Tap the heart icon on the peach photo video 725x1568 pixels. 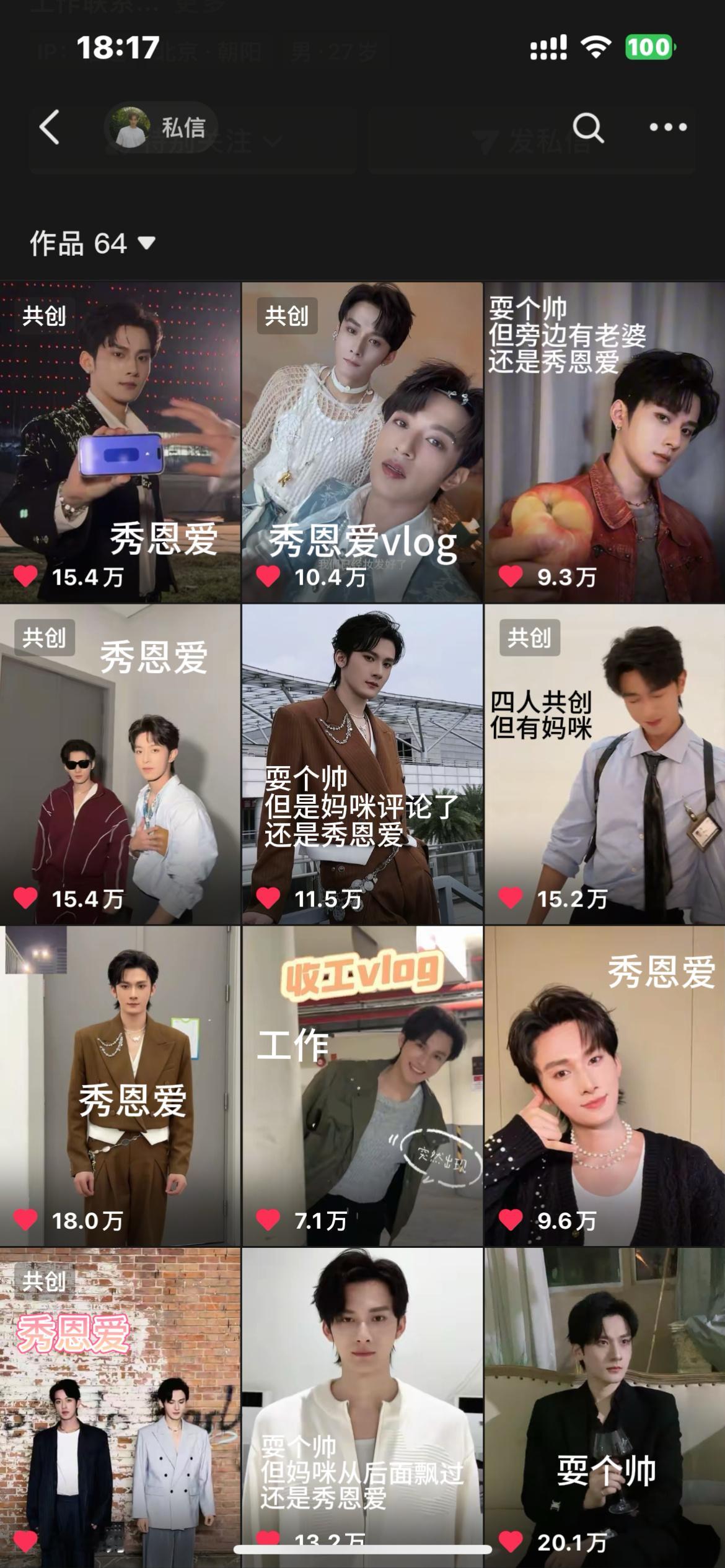pyautogui.click(x=509, y=575)
